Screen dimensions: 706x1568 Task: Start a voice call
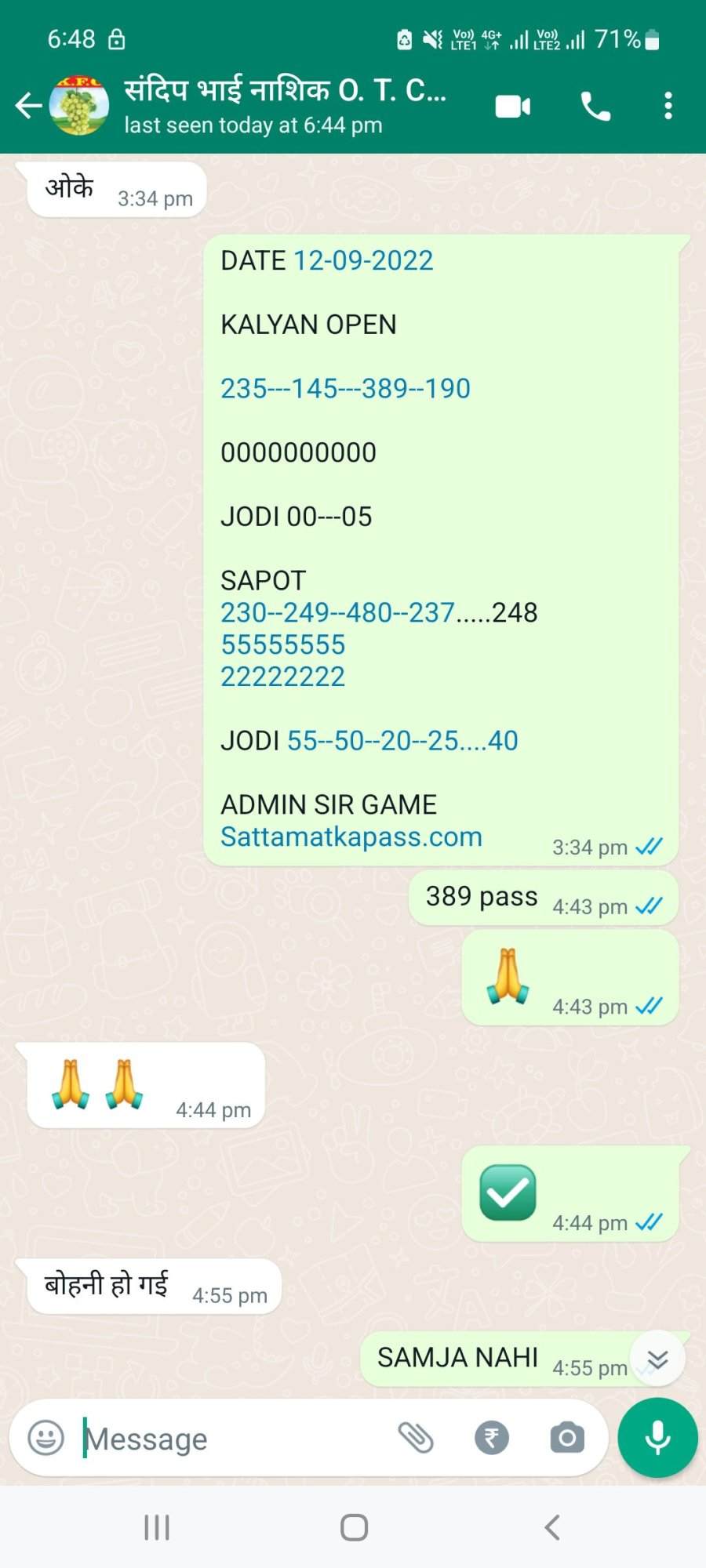tap(595, 106)
